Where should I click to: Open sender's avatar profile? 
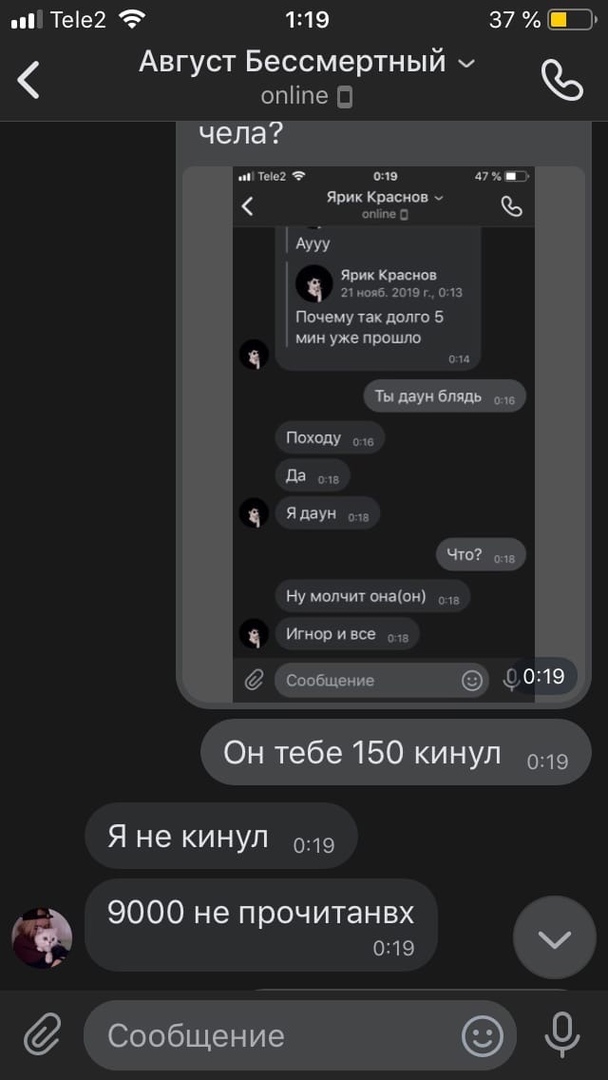point(41,938)
